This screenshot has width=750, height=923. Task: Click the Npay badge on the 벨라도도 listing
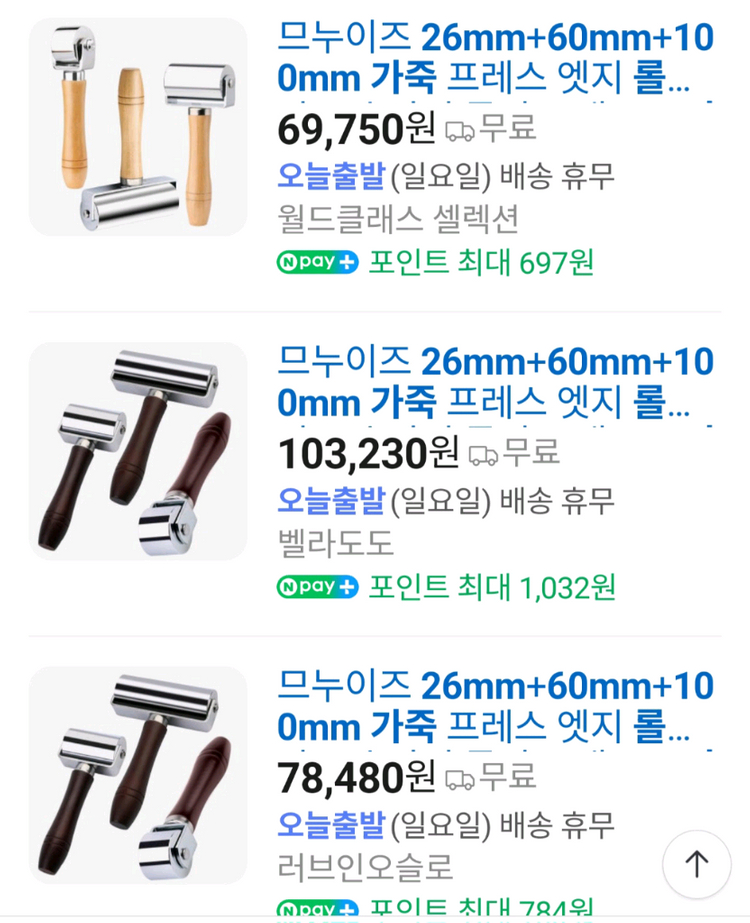click(316, 588)
